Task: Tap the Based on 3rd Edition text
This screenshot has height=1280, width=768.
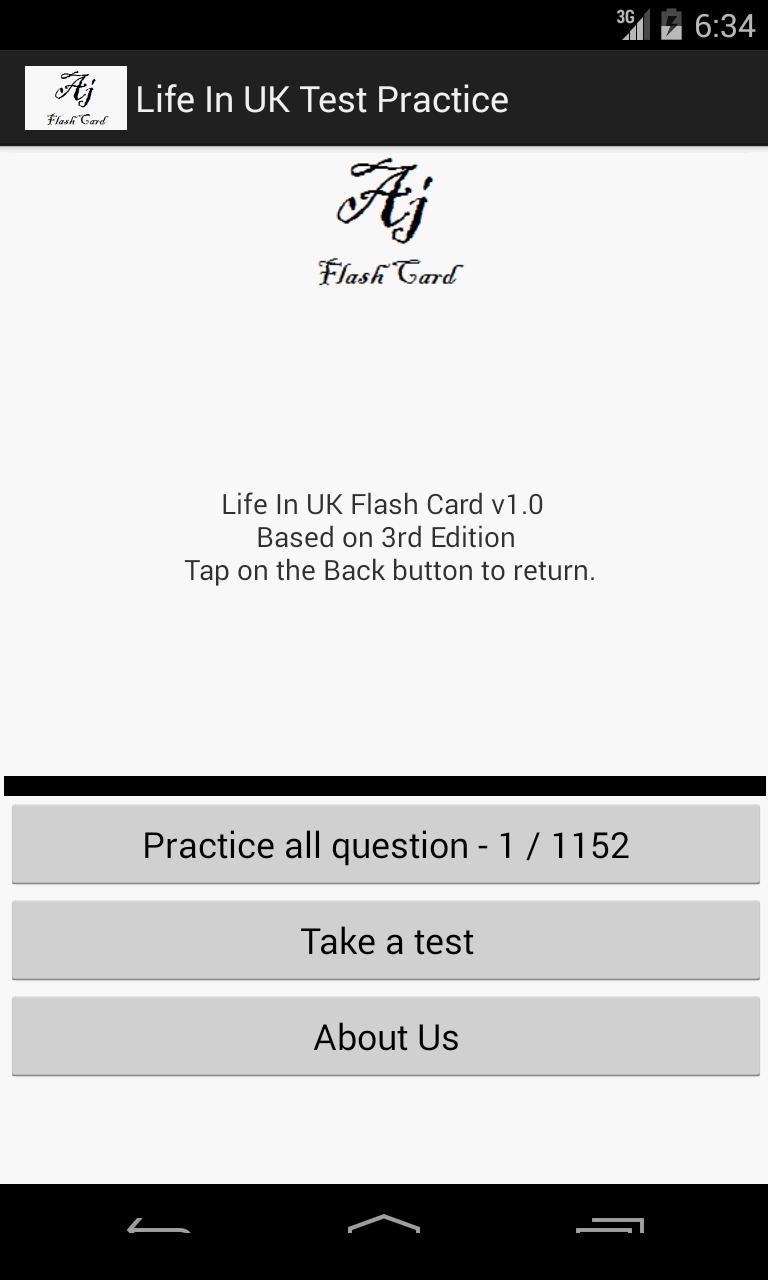Action: (x=384, y=537)
